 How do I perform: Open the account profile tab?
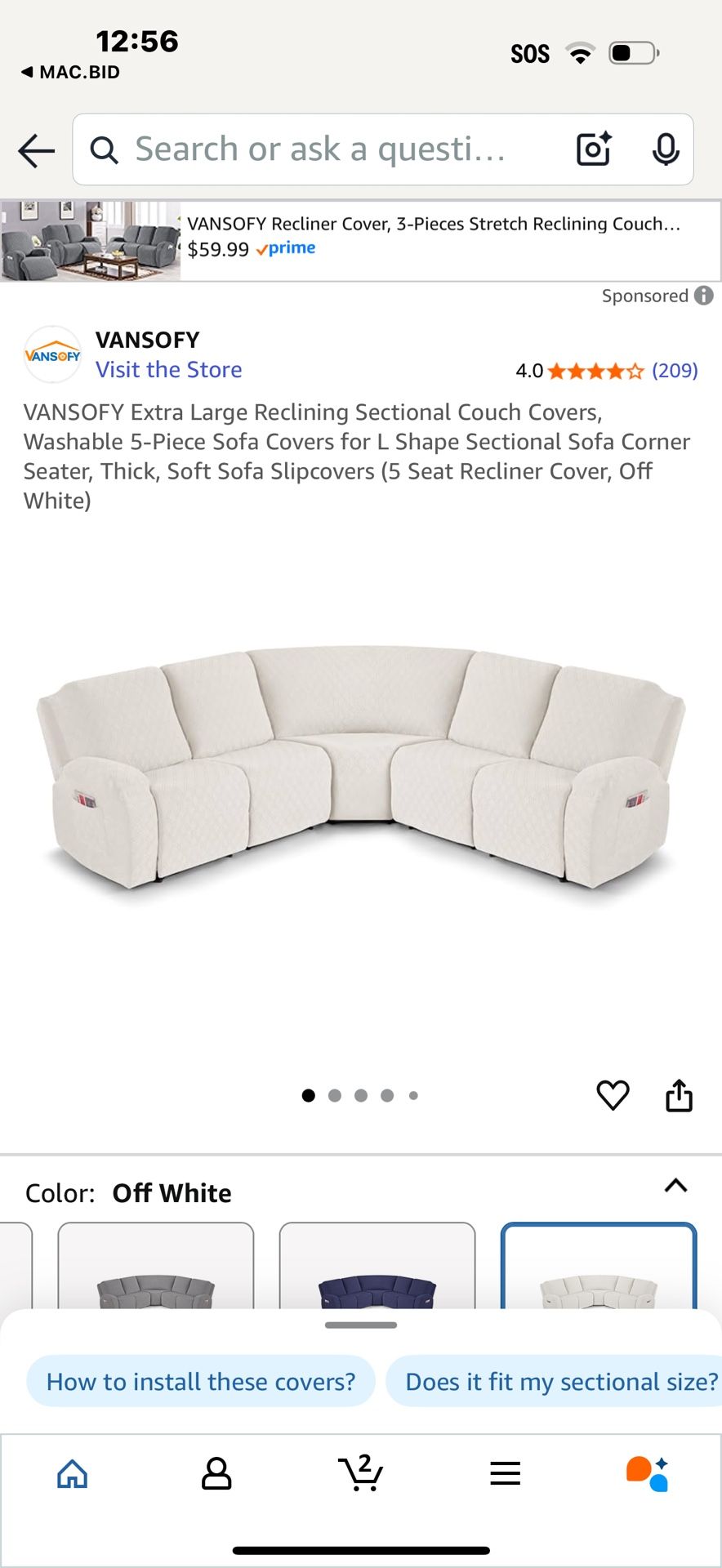(x=216, y=1474)
